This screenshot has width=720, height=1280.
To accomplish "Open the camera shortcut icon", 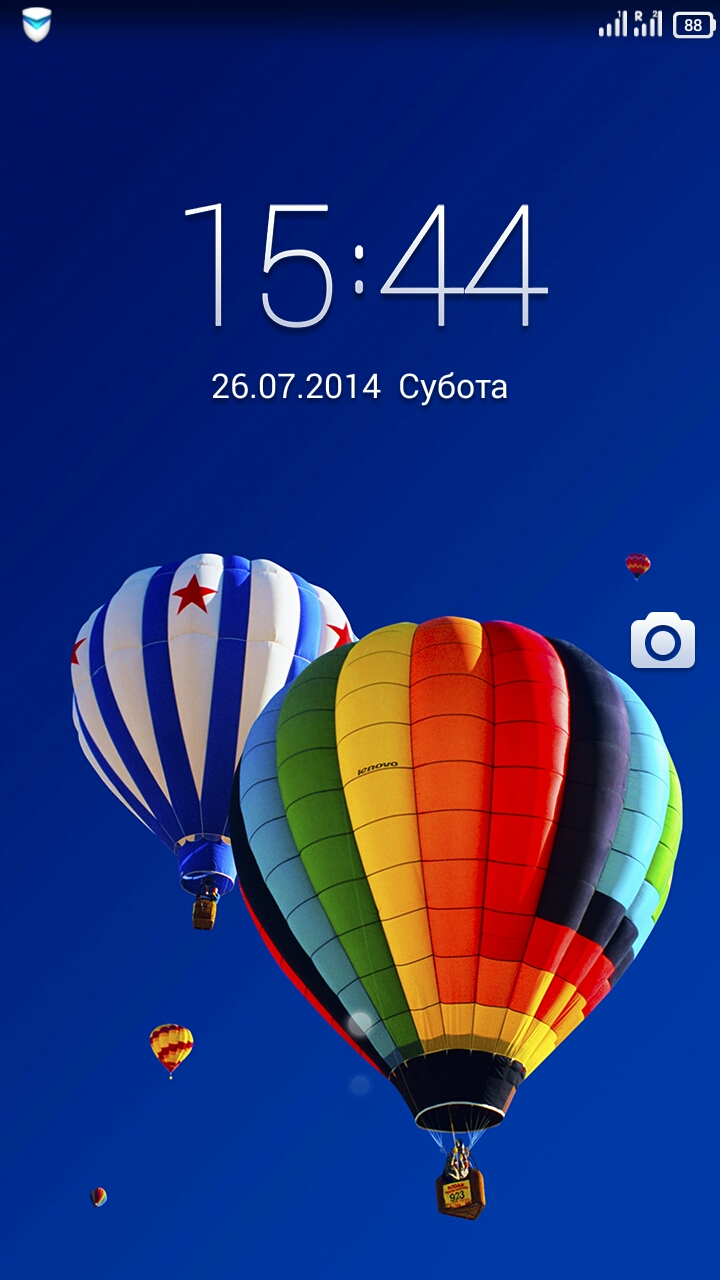I will 662,641.
